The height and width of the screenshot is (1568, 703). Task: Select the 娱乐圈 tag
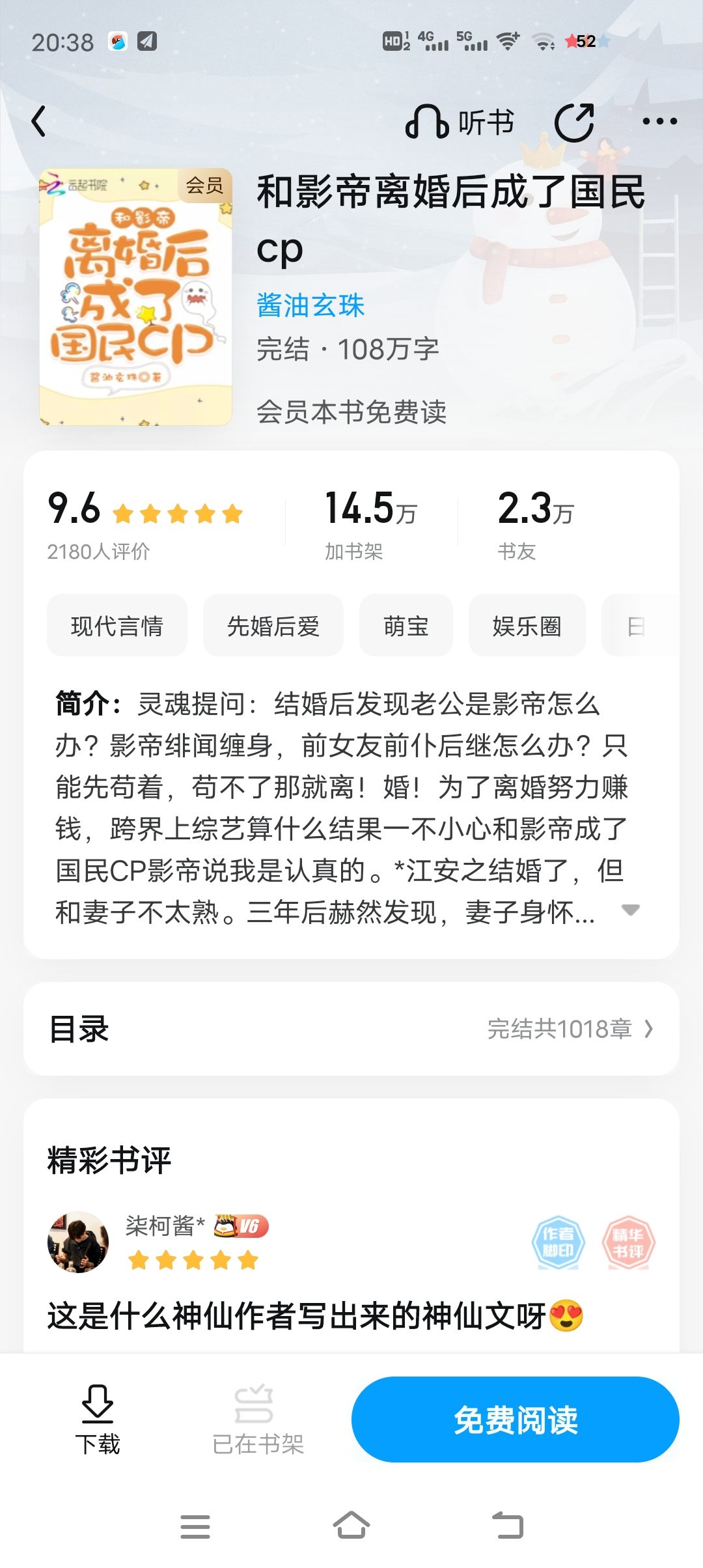(527, 626)
